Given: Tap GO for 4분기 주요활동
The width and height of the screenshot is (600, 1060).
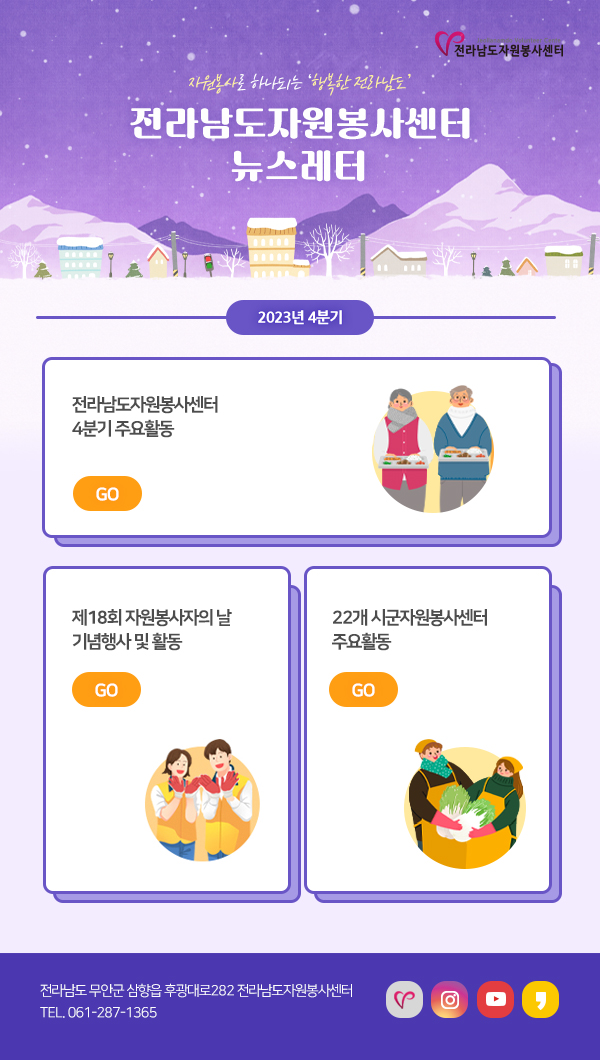Looking at the screenshot, I should tap(107, 494).
